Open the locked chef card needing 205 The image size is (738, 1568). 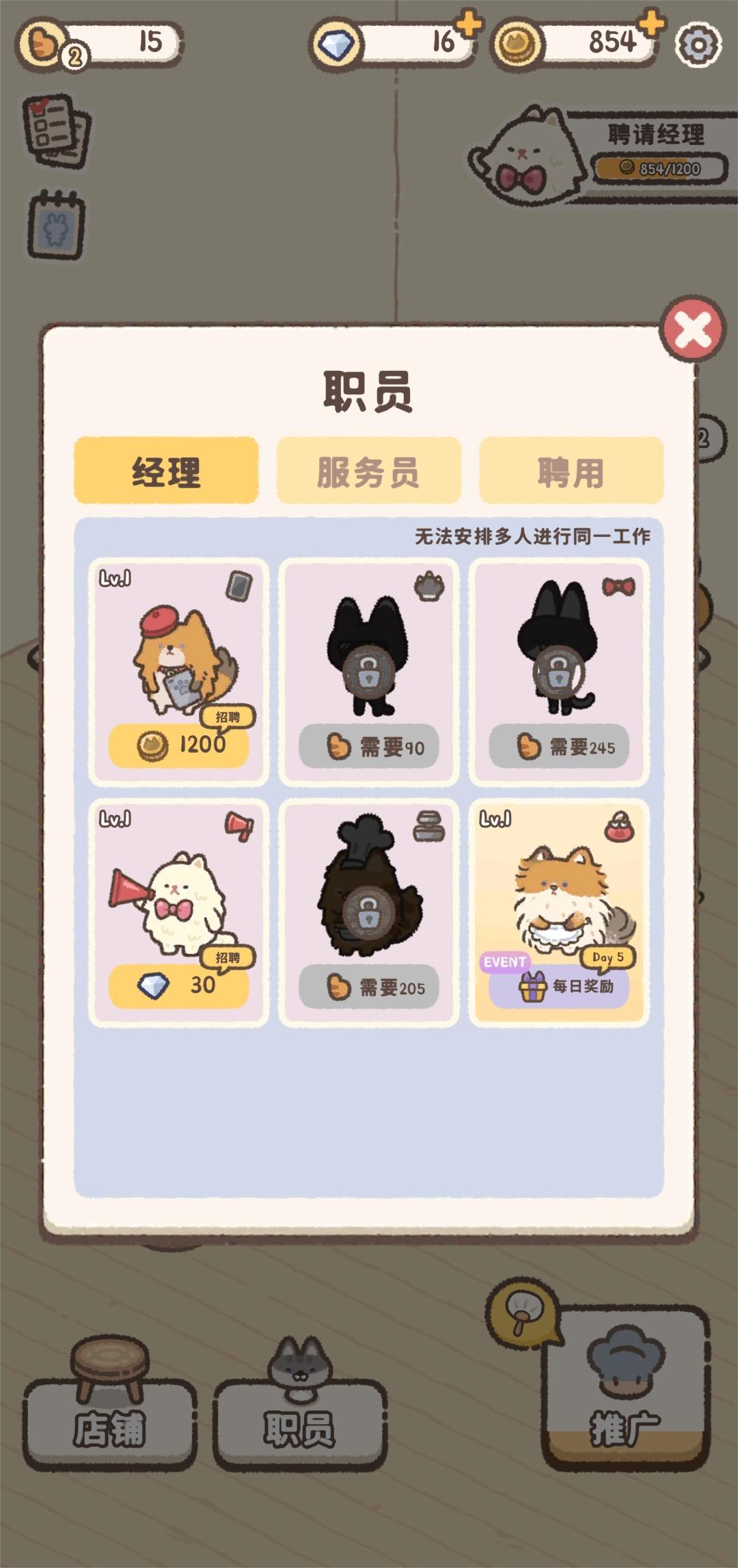368,912
